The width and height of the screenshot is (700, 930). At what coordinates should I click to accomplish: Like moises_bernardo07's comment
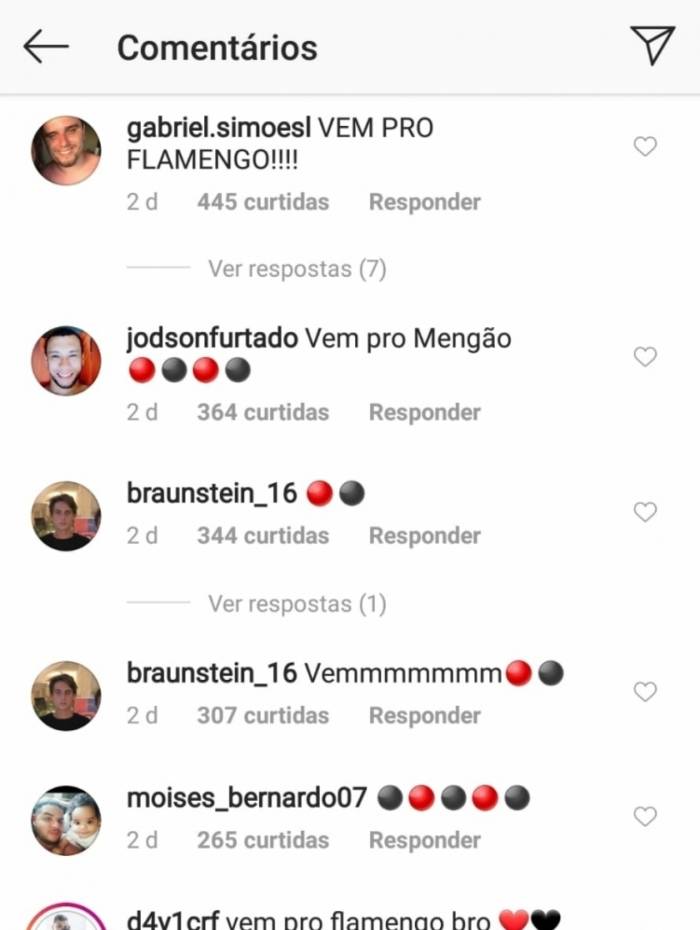coord(645,816)
